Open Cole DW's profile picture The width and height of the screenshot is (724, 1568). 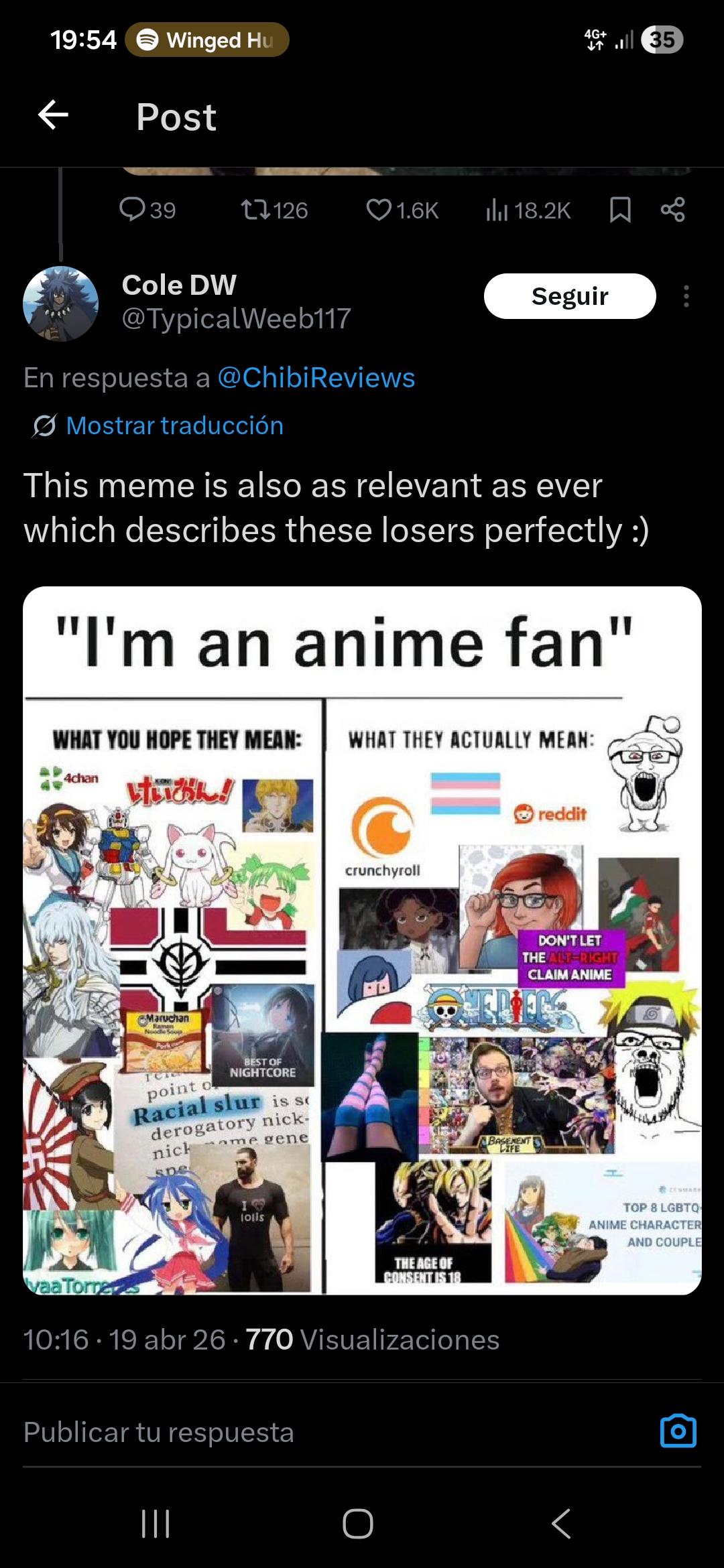click(60, 304)
